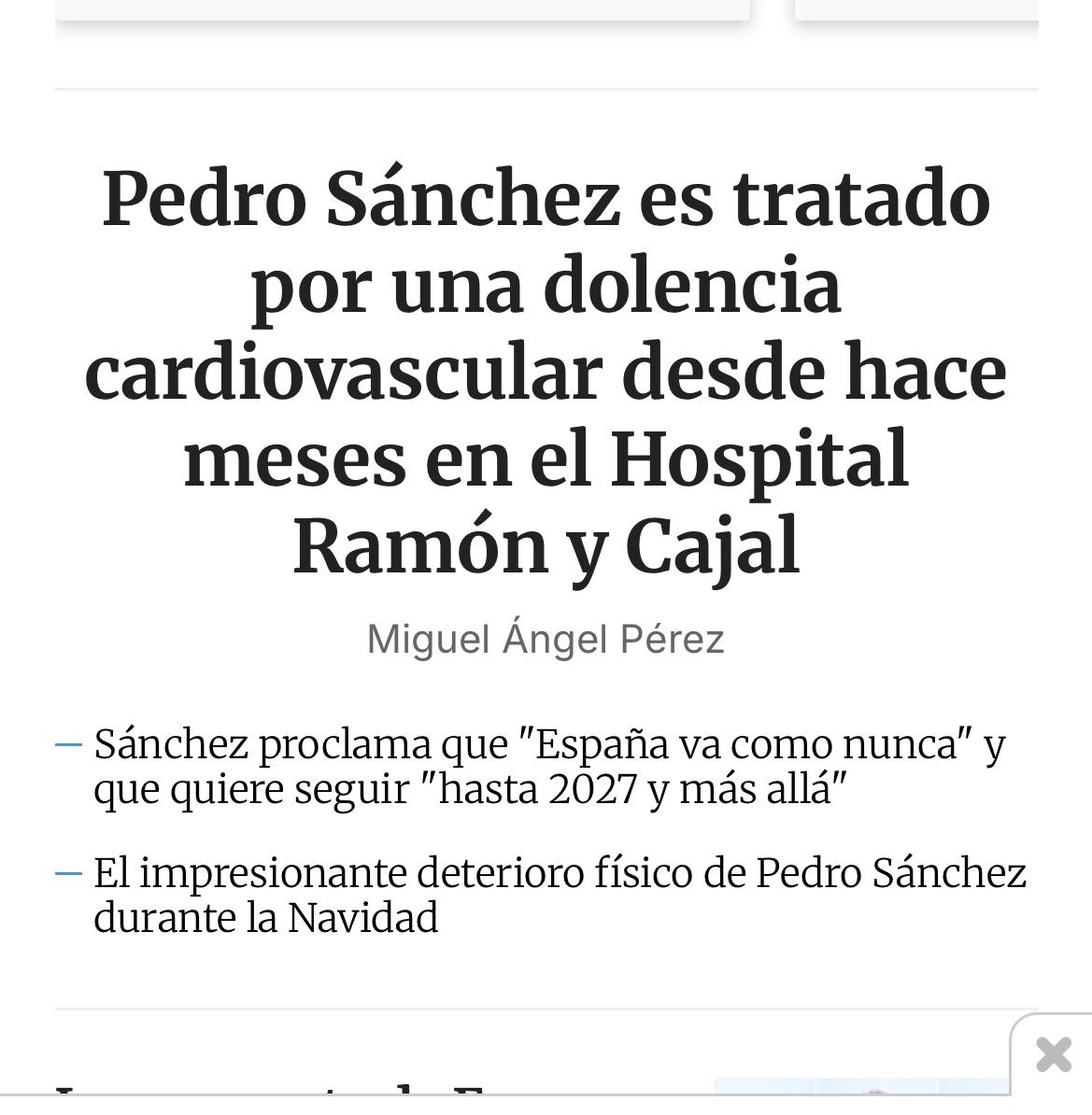This screenshot has width=1092, height=1115.
Task: Dismiss the bottom banner with the X
Action: (1053, 1055)
